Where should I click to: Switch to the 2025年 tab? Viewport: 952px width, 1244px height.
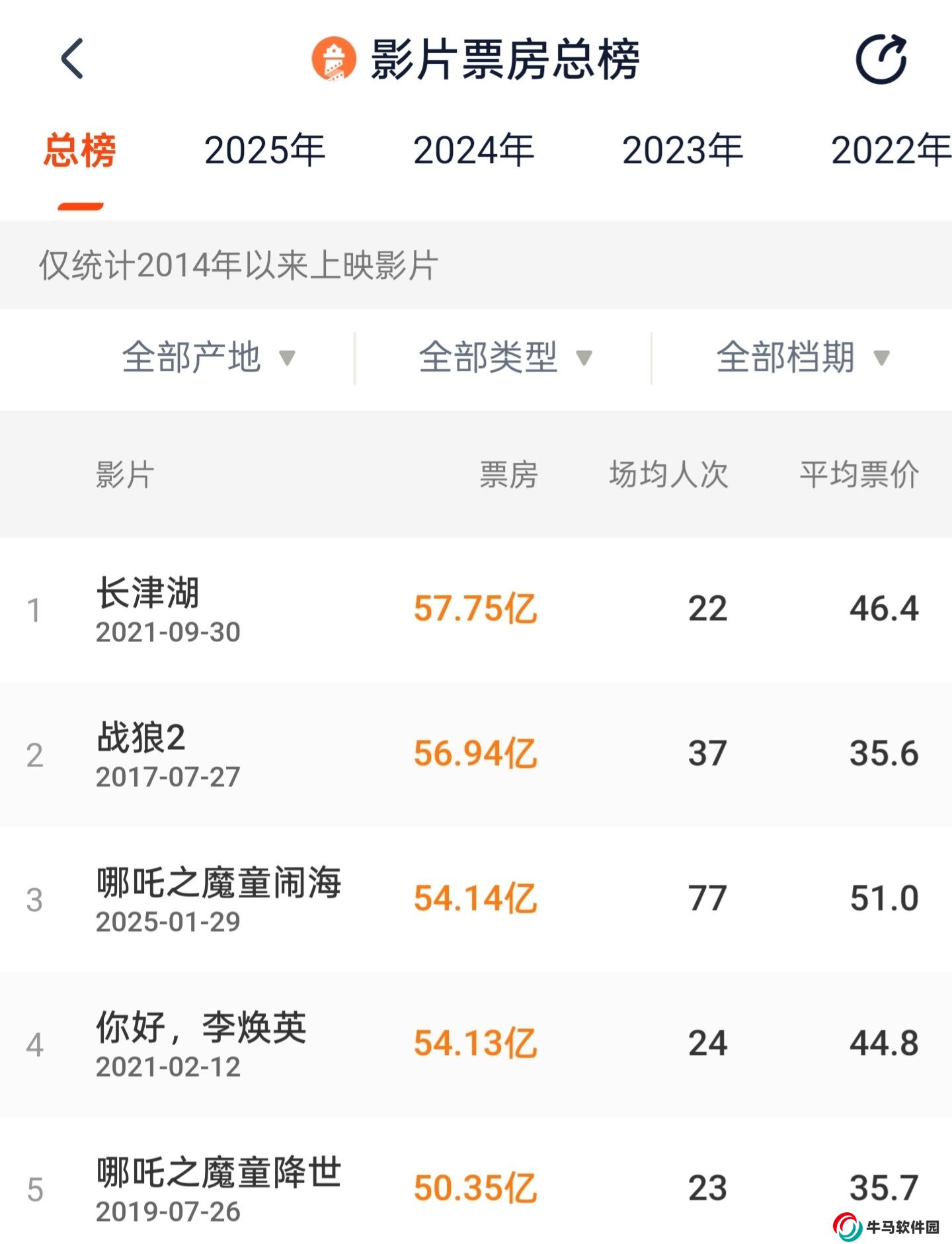(264, 151)
